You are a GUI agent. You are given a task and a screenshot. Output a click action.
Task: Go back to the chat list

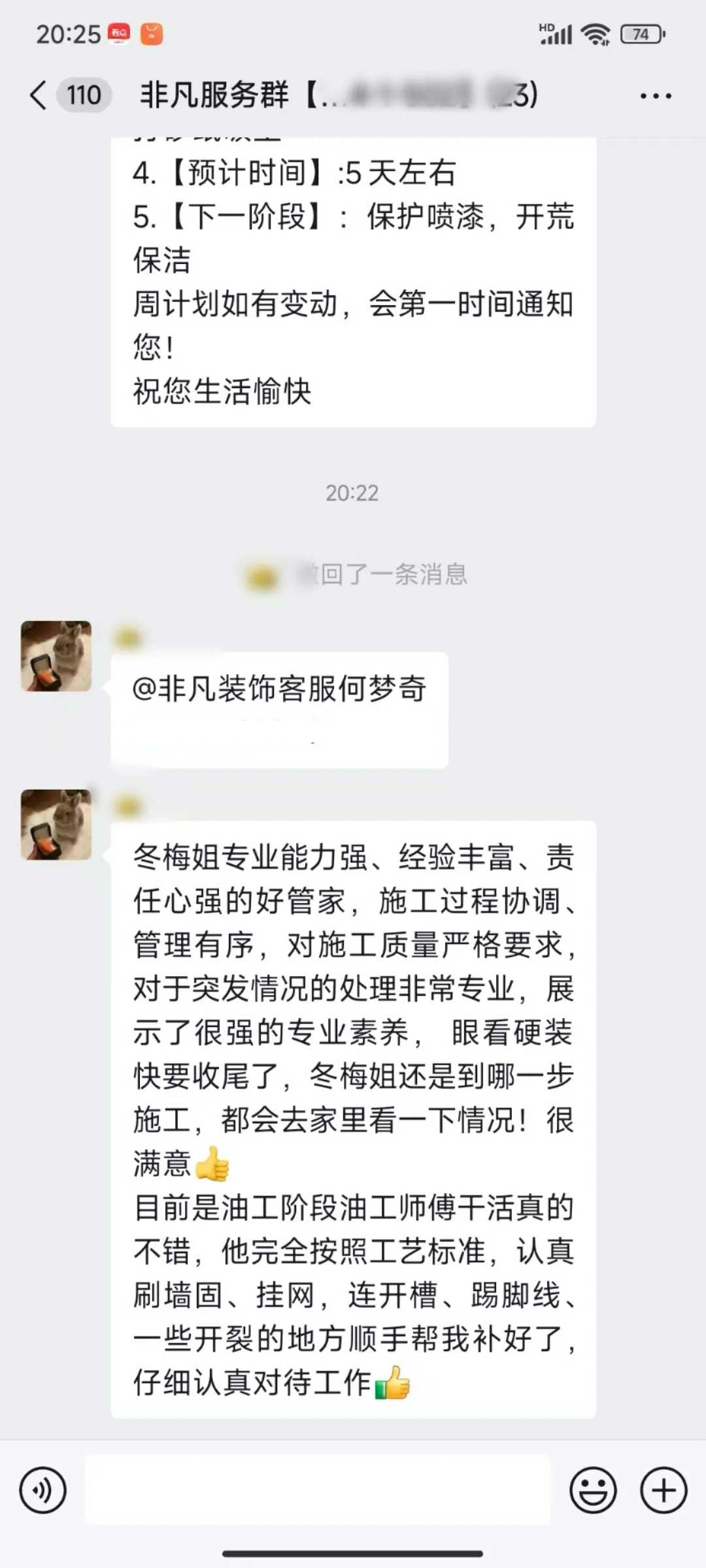click(x=39, y=95)
